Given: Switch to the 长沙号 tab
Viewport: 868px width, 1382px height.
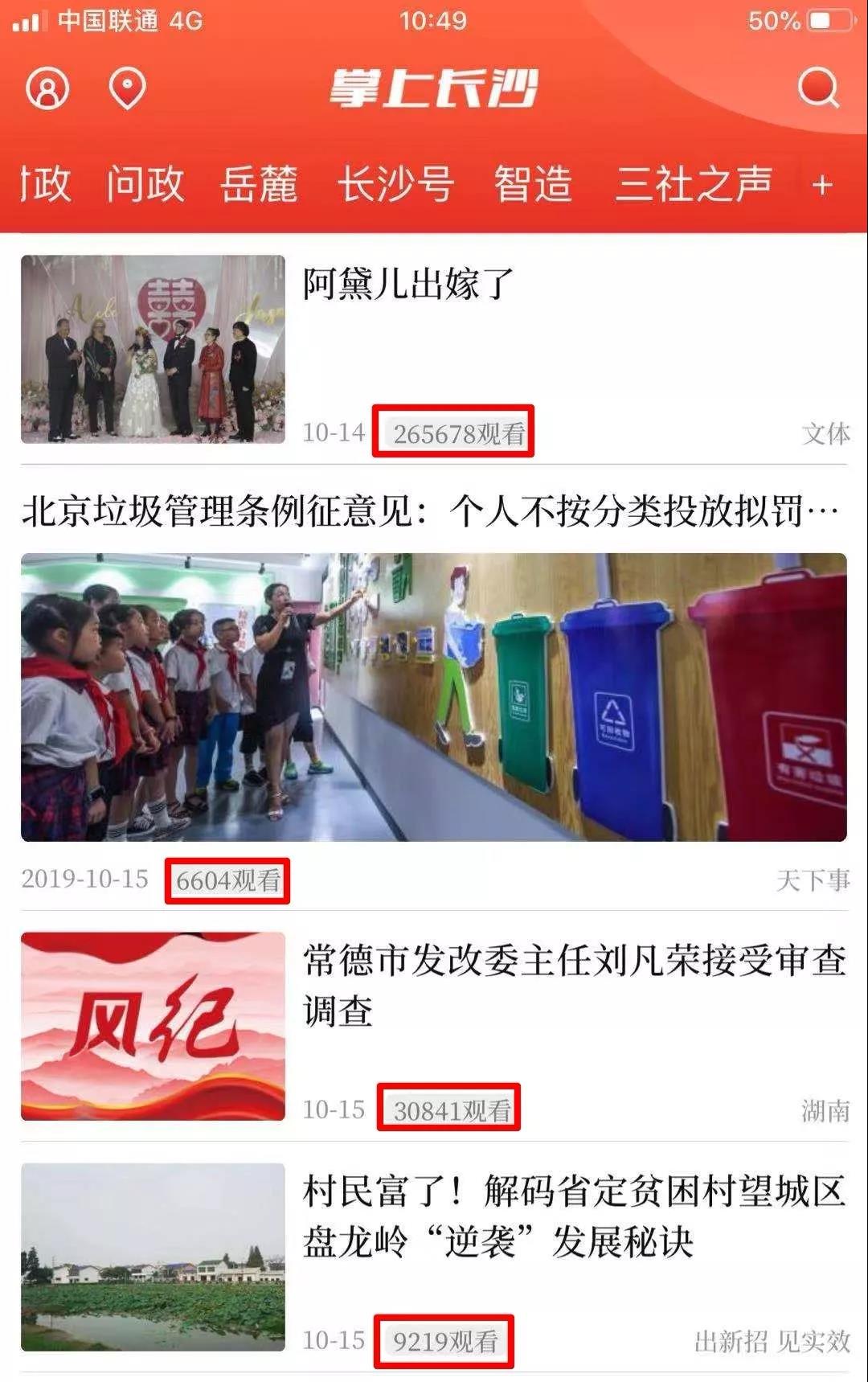Looking at the screenshot, I should (395, 184).
